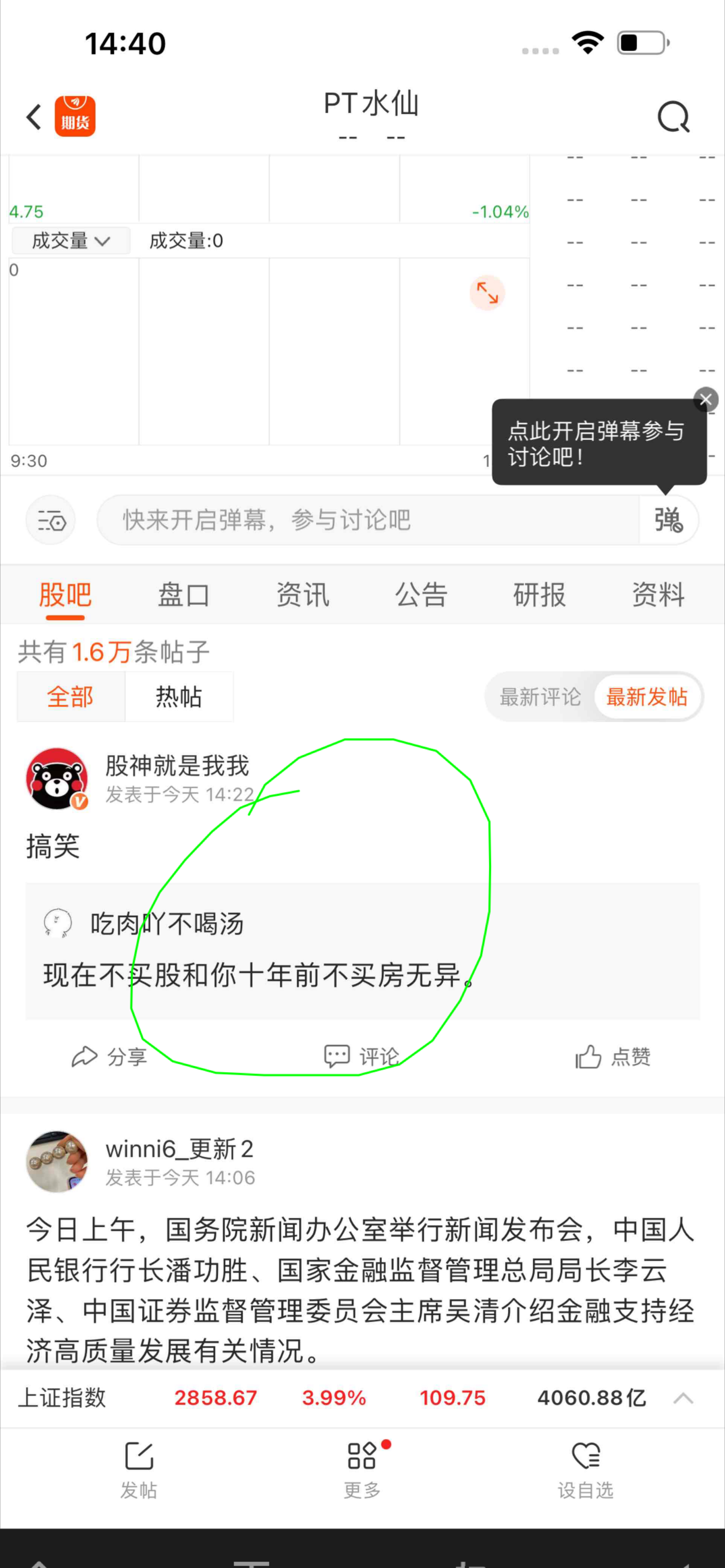Like the 搞笑 post with 点赞
The image size is (725, 1568).
(x=613, y=1057)
